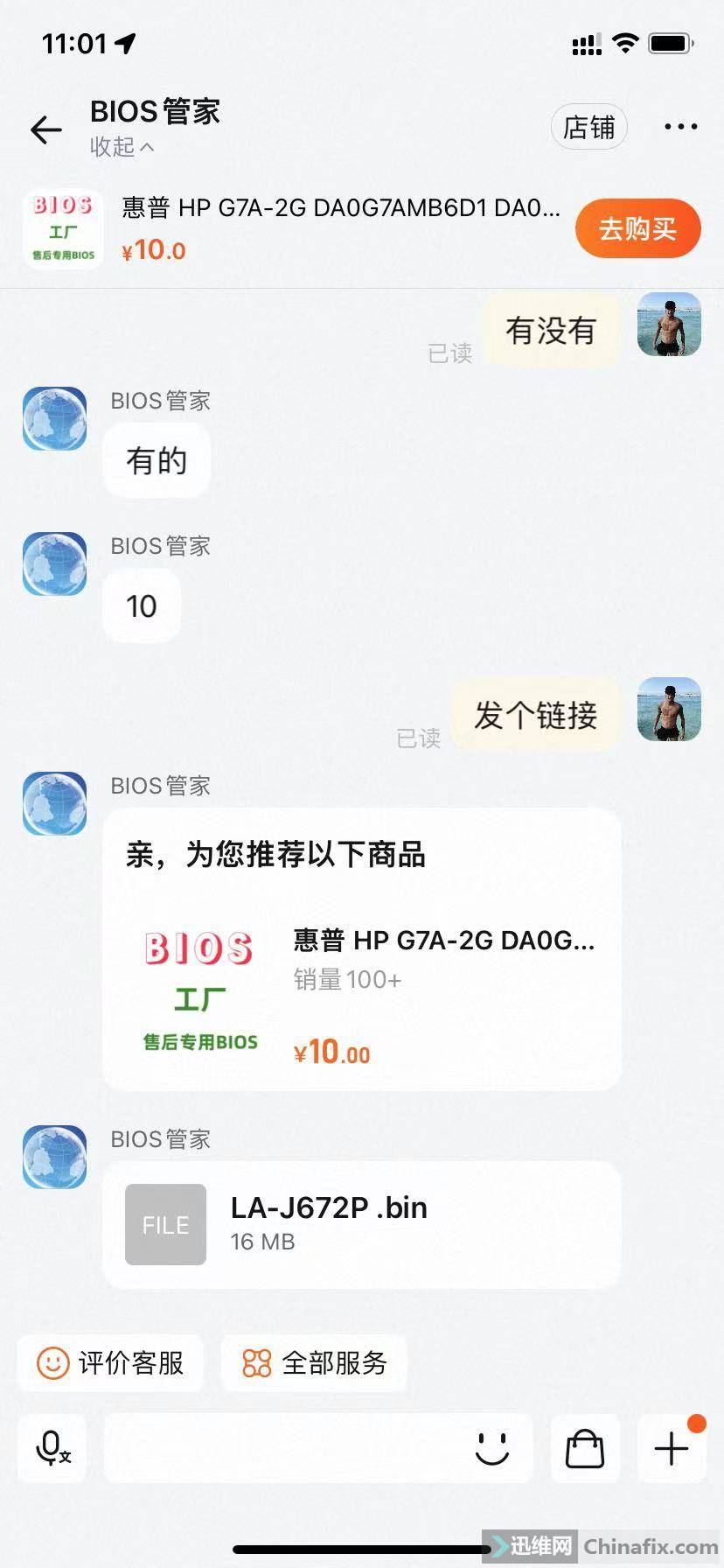Switch to voice input microphone

click(x=52, y=1448)
